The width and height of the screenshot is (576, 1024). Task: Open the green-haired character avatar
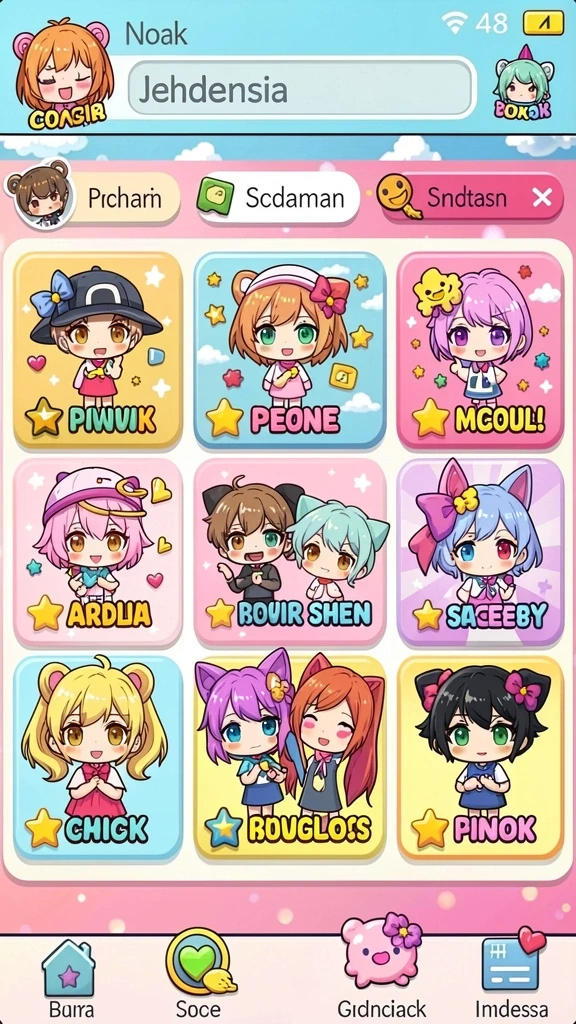click(523, 83)
